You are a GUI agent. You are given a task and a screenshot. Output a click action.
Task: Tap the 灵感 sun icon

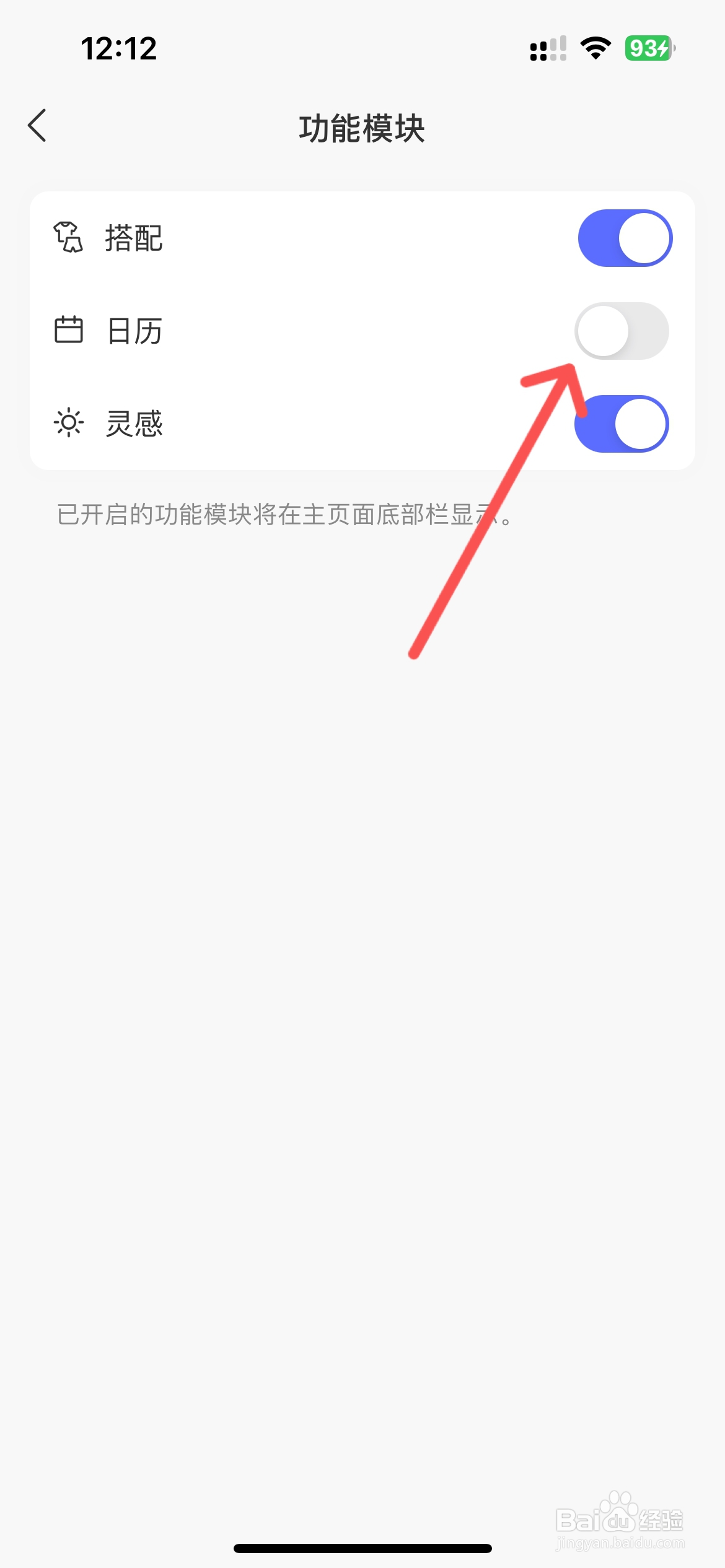click(x=68, y=424)
